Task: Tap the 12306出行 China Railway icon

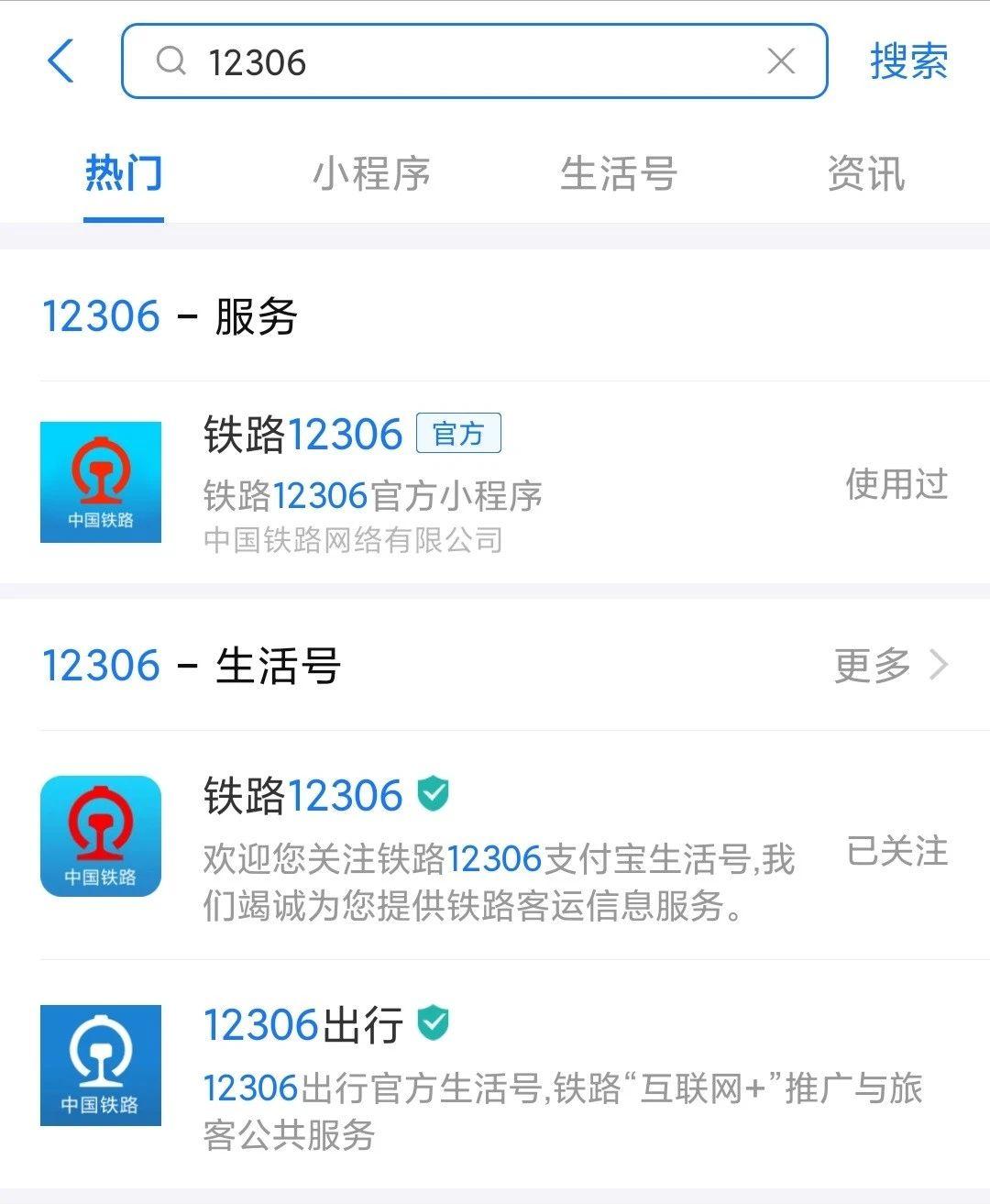Action: coord(101,1064)
